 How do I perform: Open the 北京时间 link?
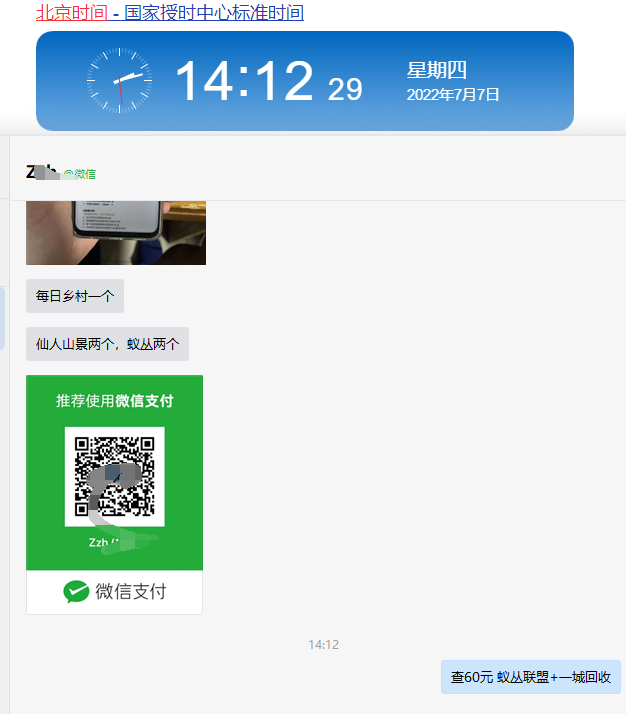71,13
